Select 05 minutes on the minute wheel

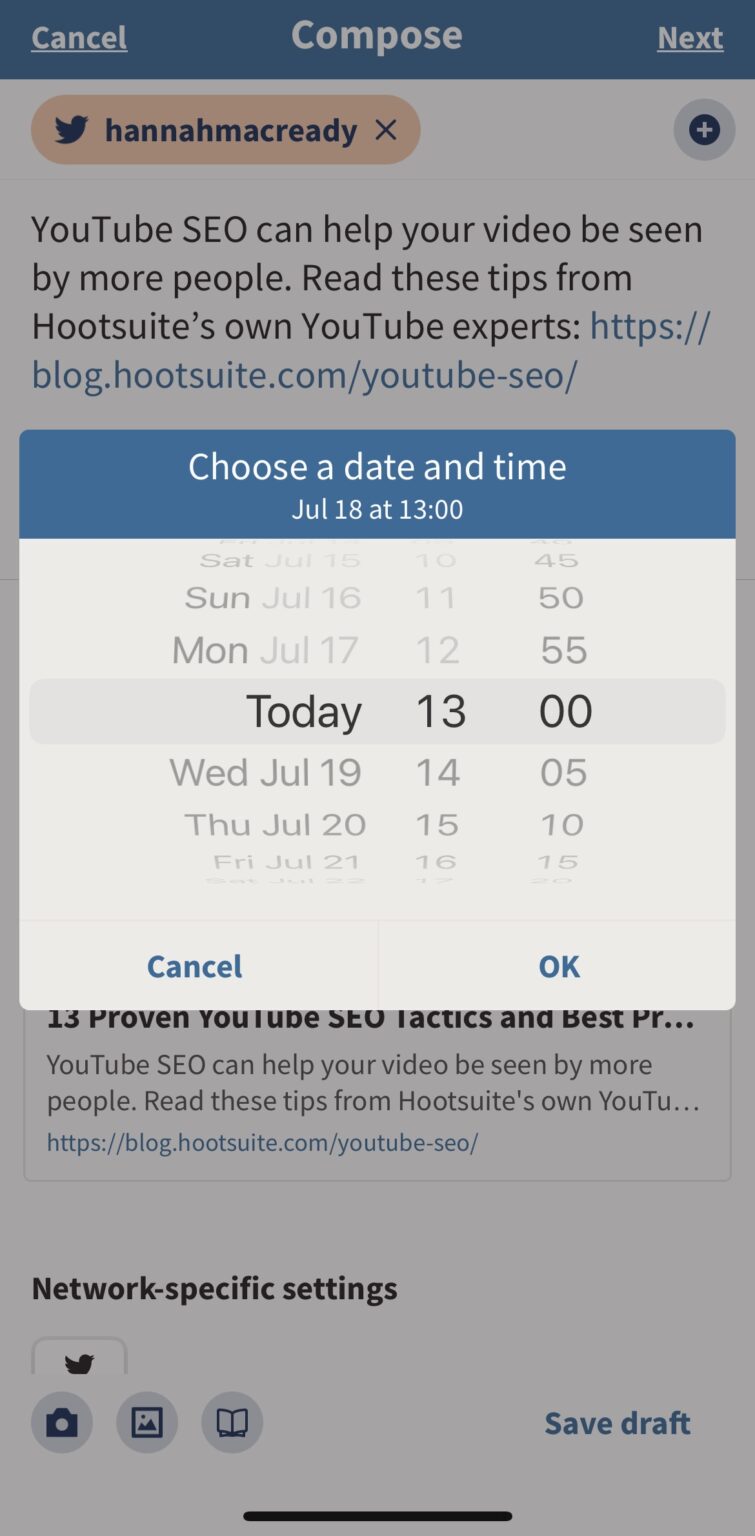tap(561, 772)
